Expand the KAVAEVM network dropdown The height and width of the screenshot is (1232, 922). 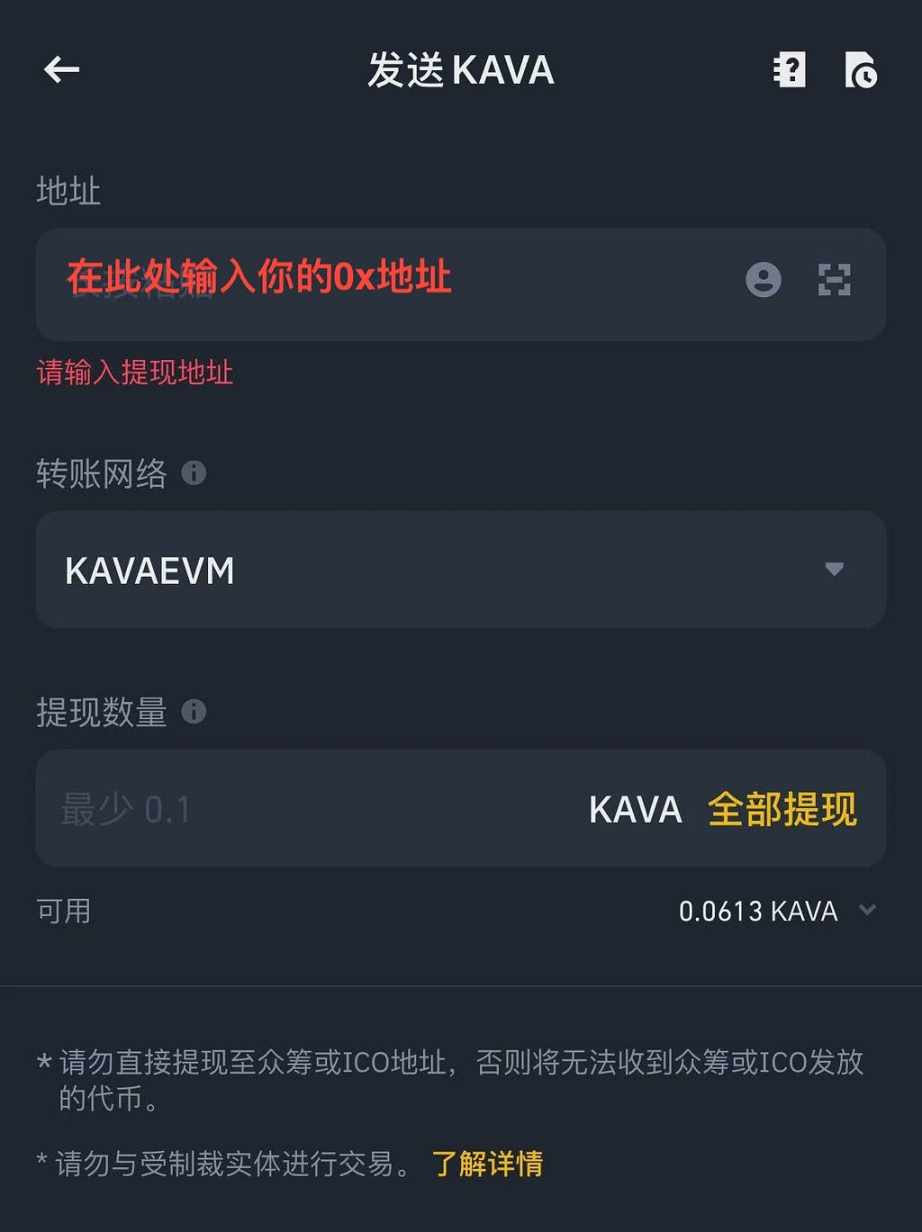click(x=833, y=570)
